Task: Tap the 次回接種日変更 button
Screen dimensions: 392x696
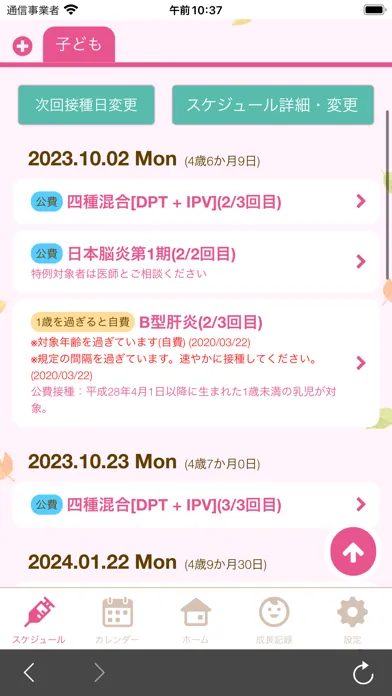Action: click(86, 105)
